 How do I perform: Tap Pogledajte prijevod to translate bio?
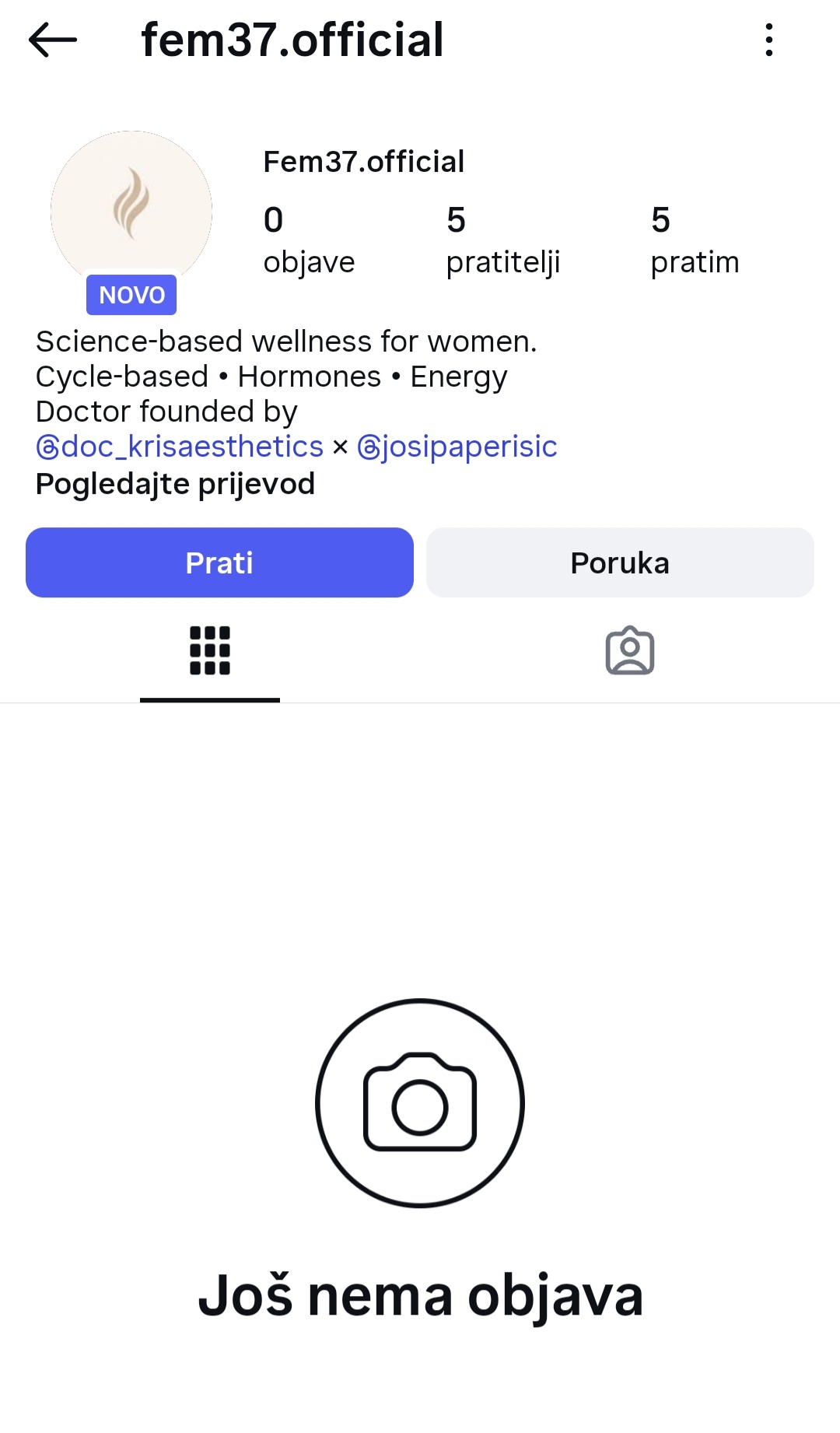click(x=175, y=484)
